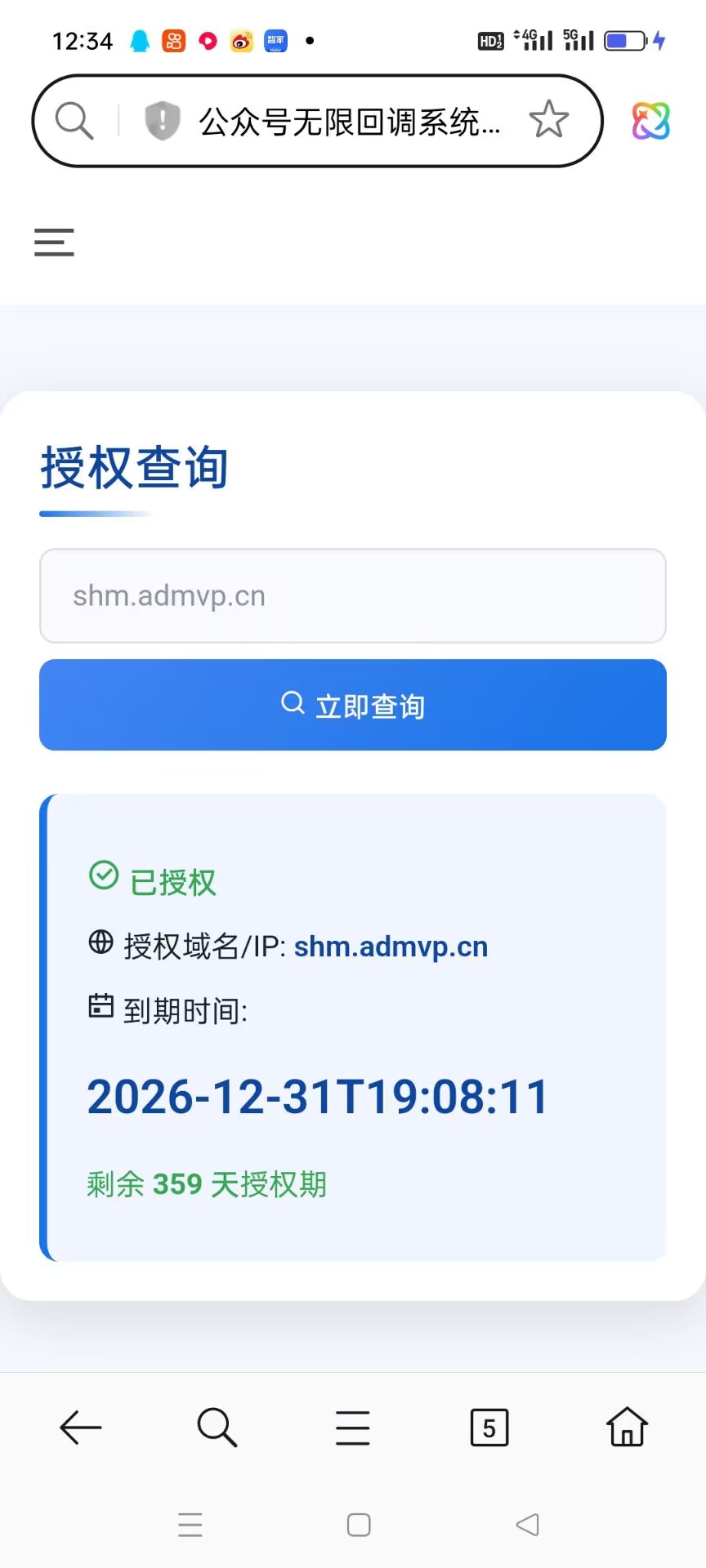Bookmark the page using the star icon

point(549,120)
